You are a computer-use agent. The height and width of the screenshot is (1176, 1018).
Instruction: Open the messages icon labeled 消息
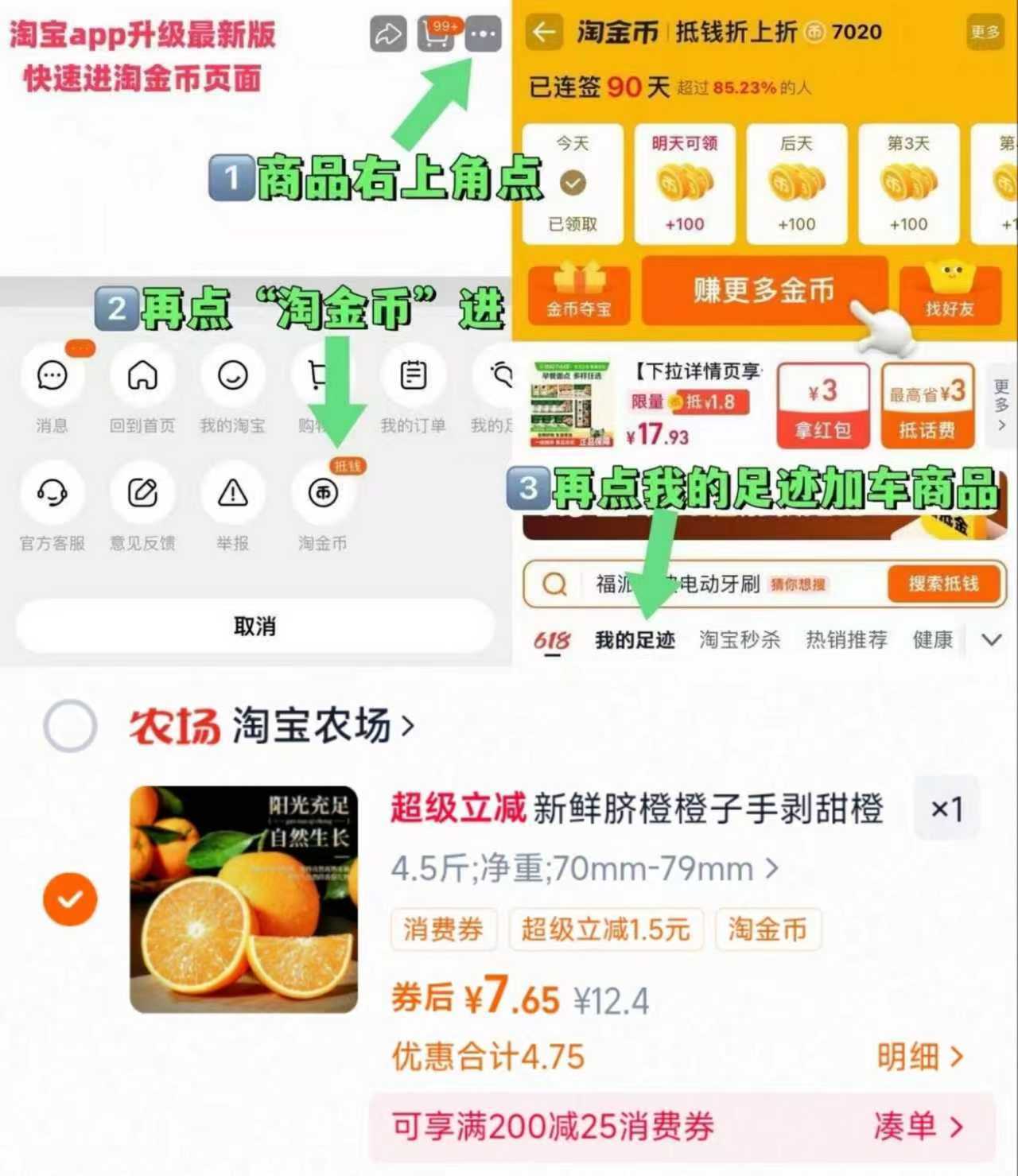coord(52,375)
